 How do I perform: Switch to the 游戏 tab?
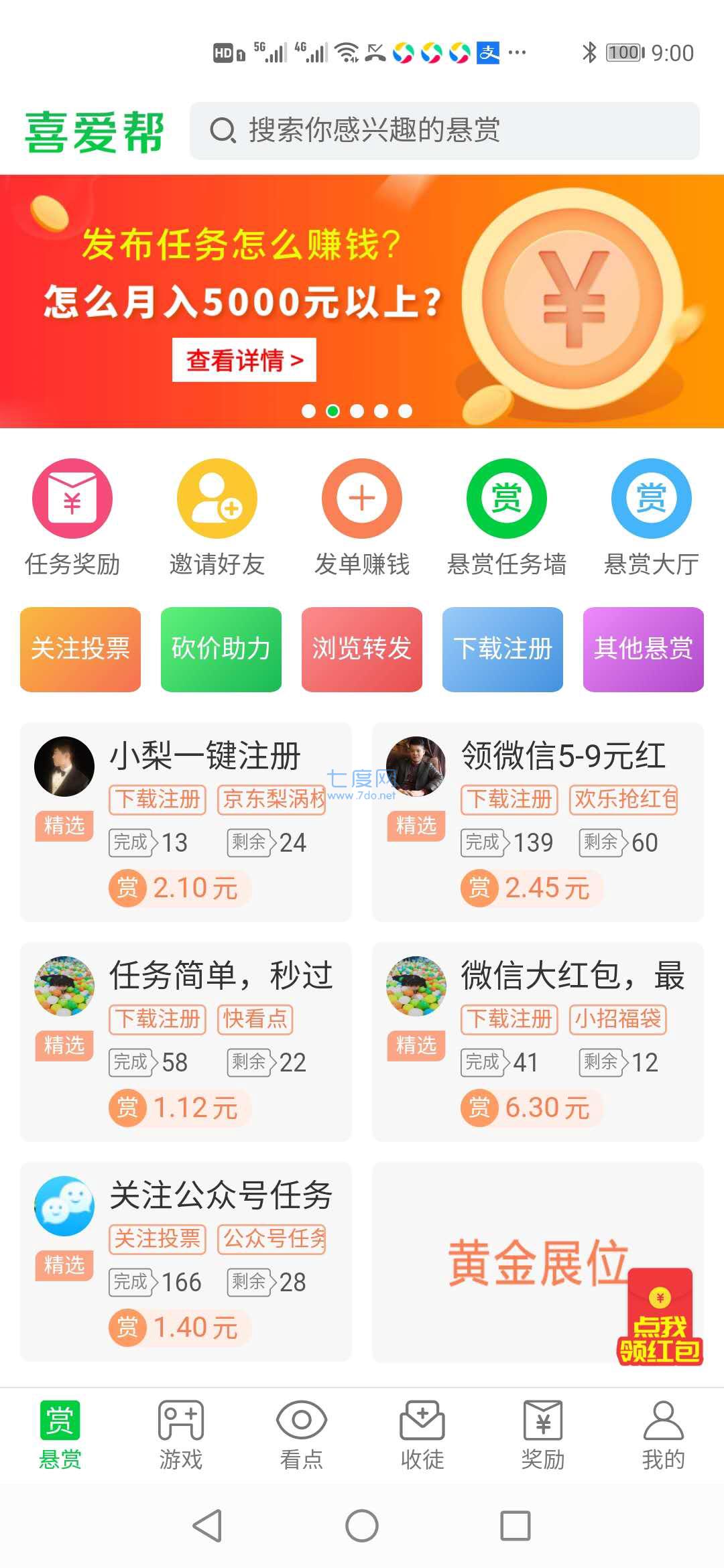181,1434
